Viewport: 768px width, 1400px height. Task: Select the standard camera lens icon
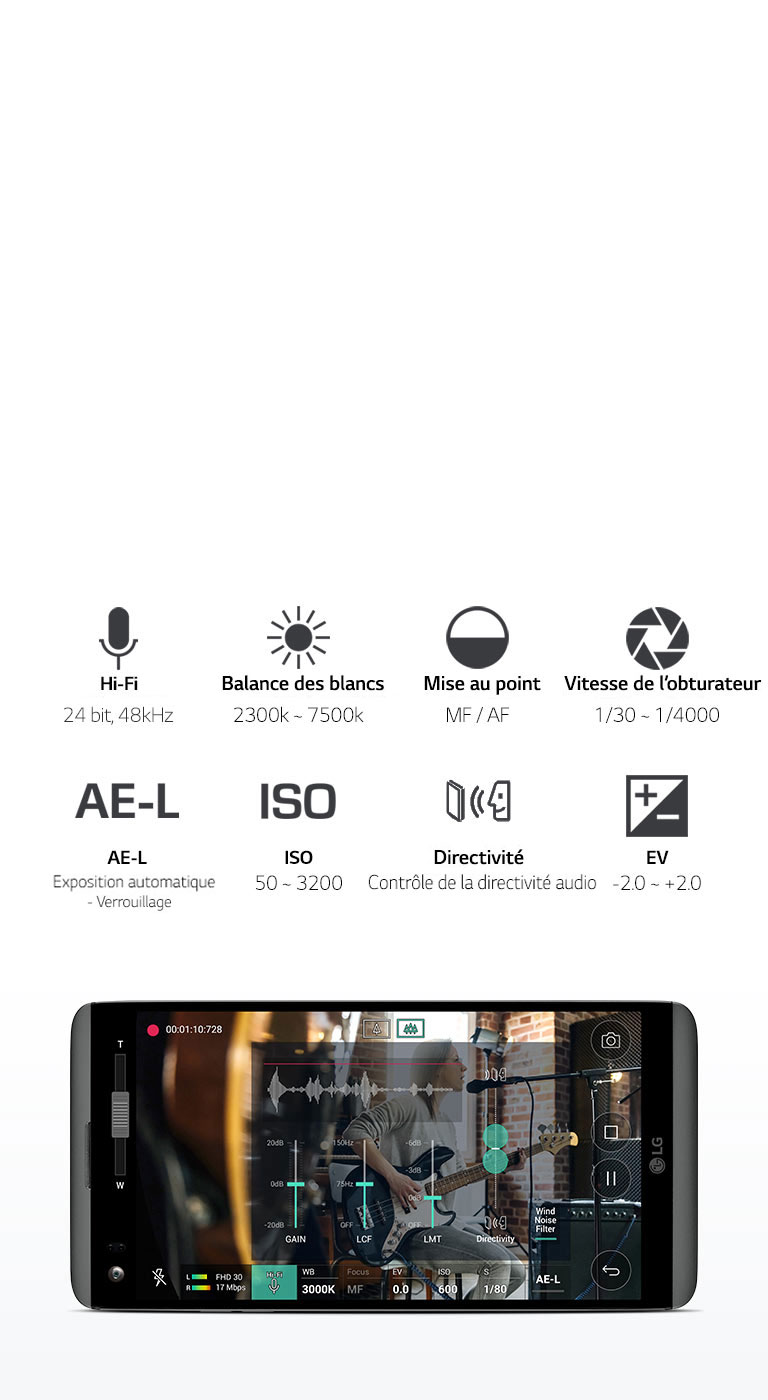click(377, 1027)
